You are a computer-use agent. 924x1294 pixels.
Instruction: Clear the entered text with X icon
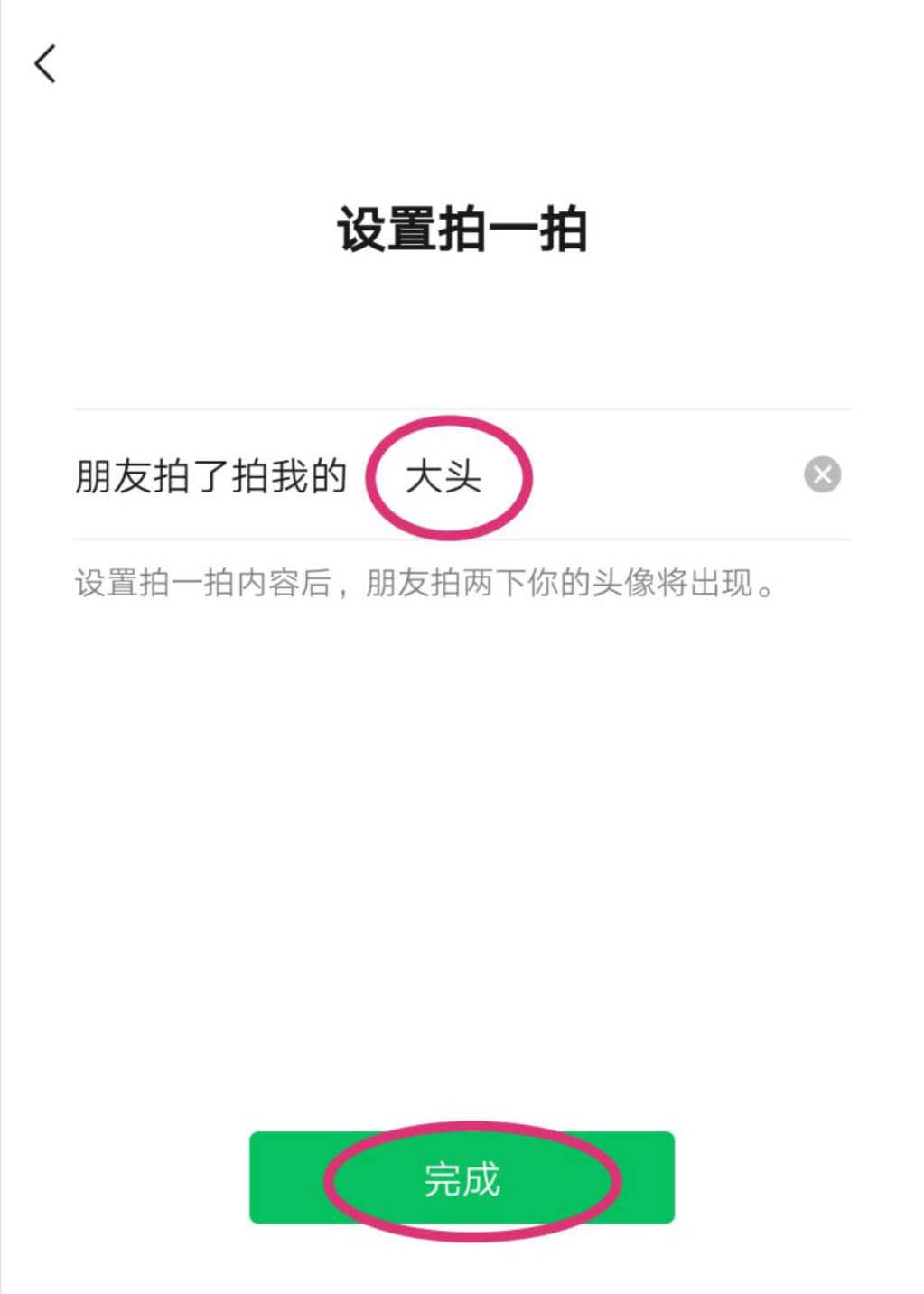(822, 474)
